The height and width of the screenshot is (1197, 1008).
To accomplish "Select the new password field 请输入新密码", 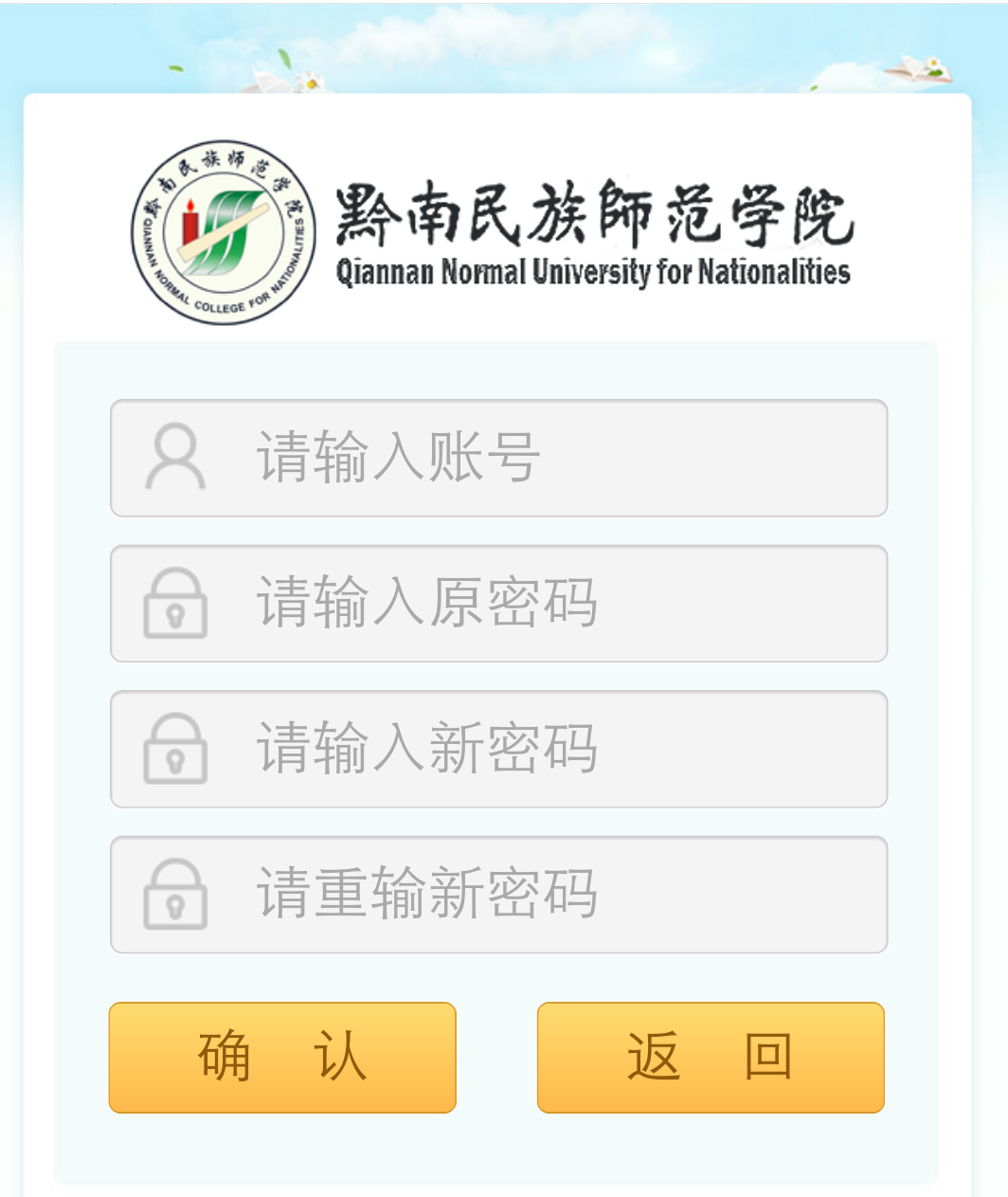I will coord(498,749).
